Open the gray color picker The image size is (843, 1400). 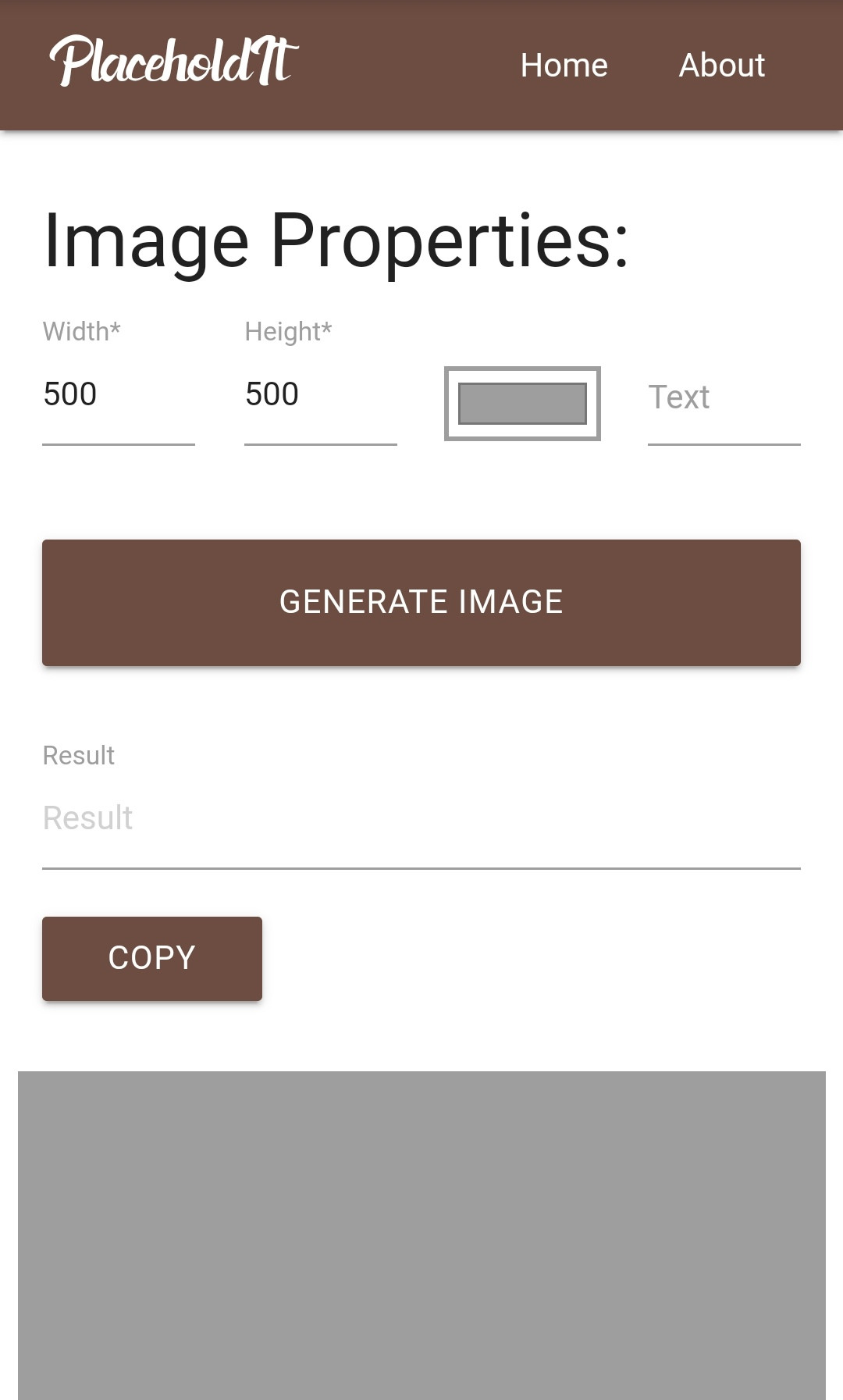(x=522, y=404)
